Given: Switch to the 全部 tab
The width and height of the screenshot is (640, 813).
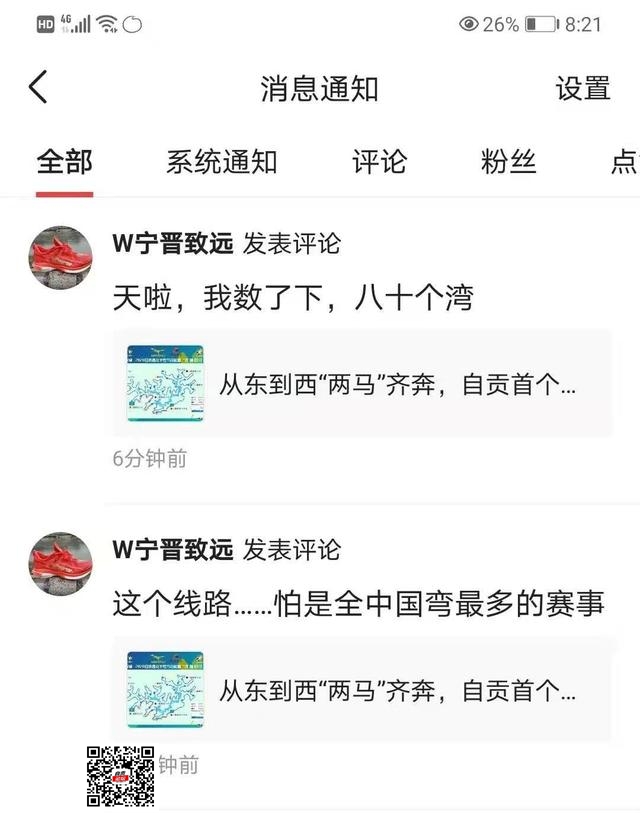Looking at the screenshot, I should click(x=64, y=162).
